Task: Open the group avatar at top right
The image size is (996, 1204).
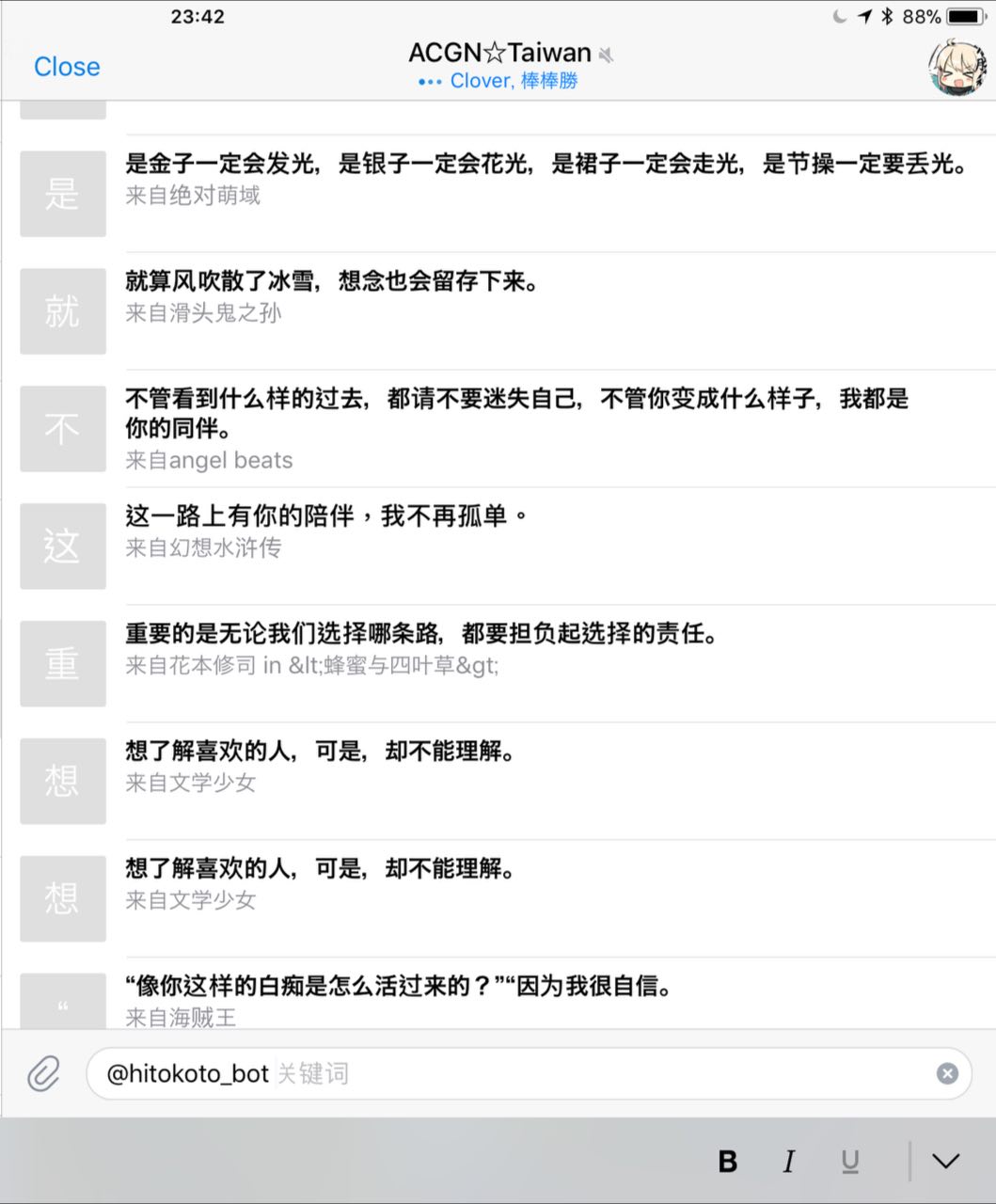Action: click(x=957, y=67)
